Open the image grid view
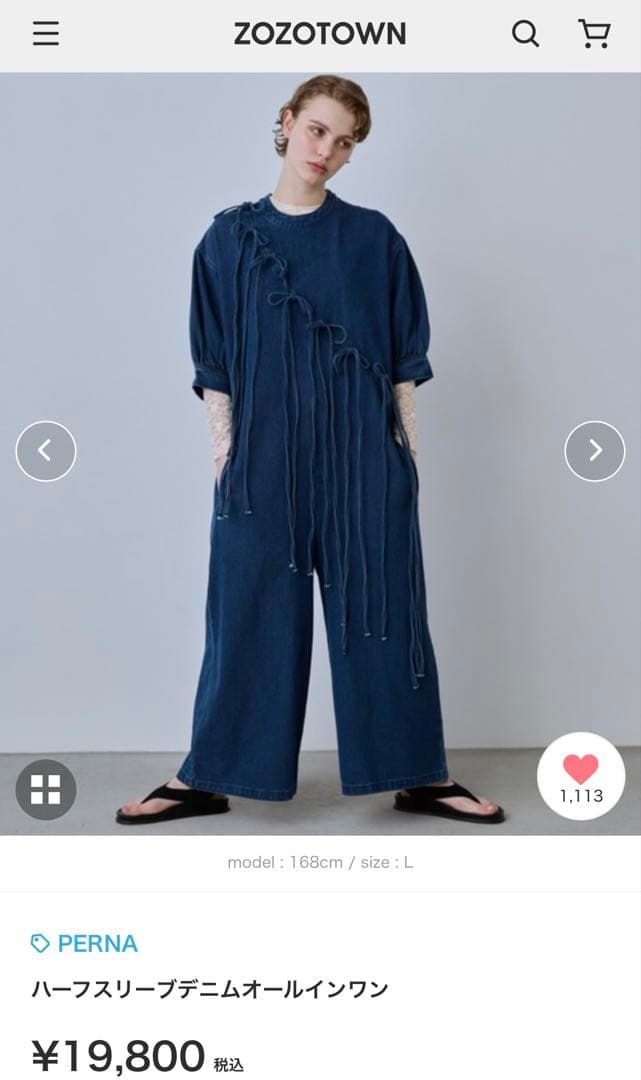641x1080 pixels. 46,790
